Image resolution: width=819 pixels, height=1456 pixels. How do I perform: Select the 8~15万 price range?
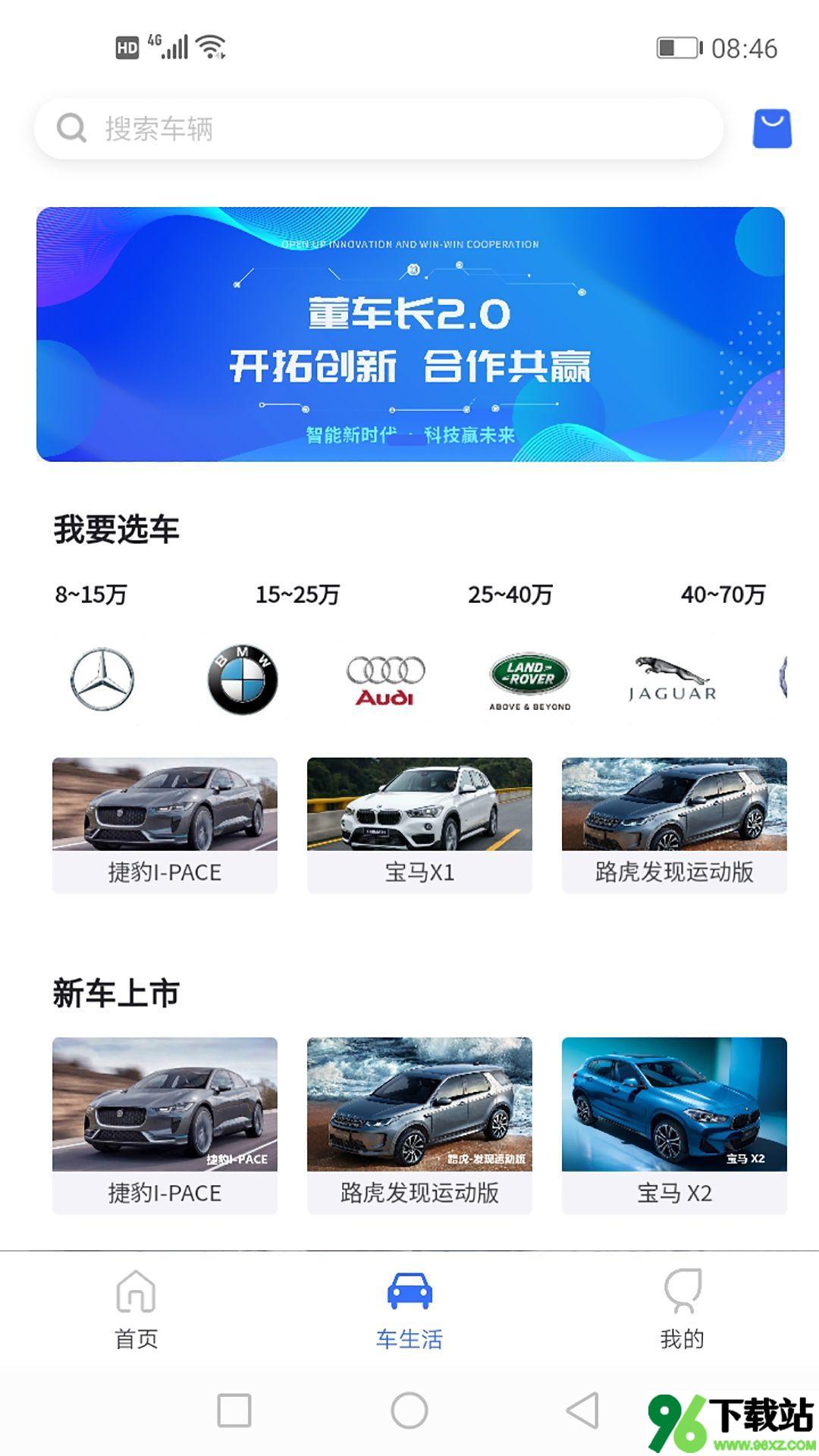click(x=91, y=595)
